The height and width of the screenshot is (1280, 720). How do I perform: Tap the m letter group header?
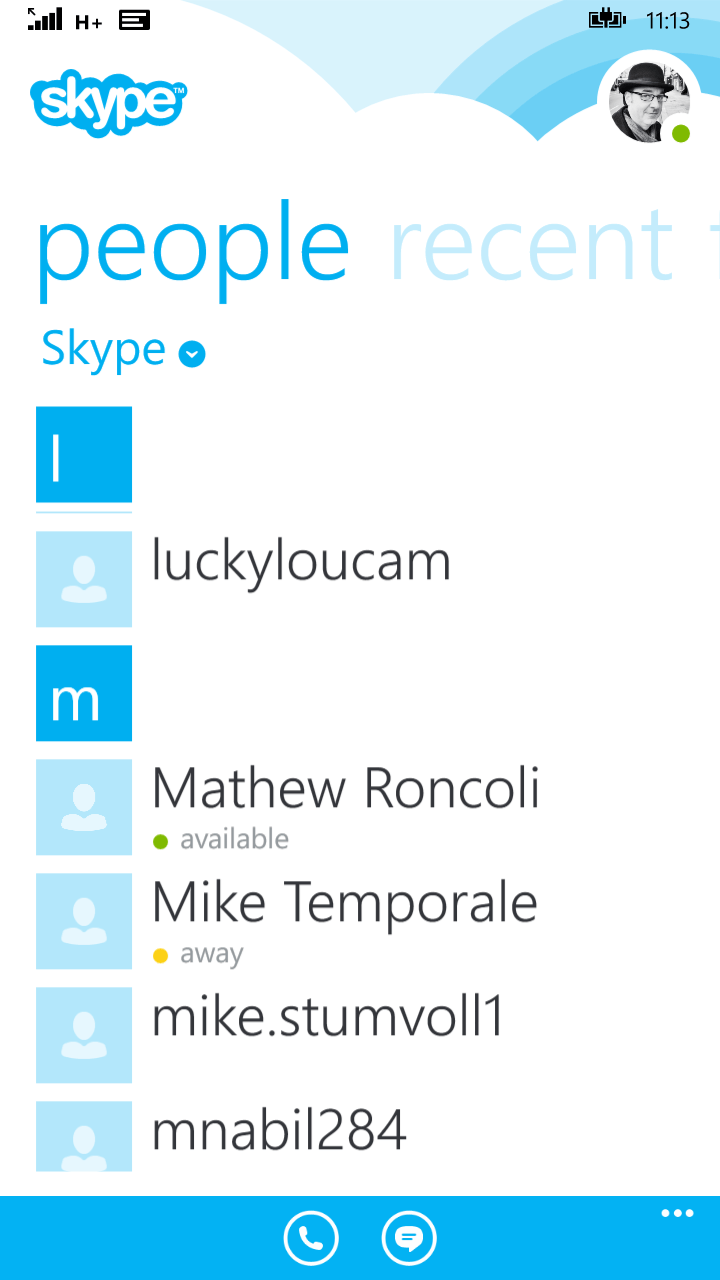click(84, 693)
